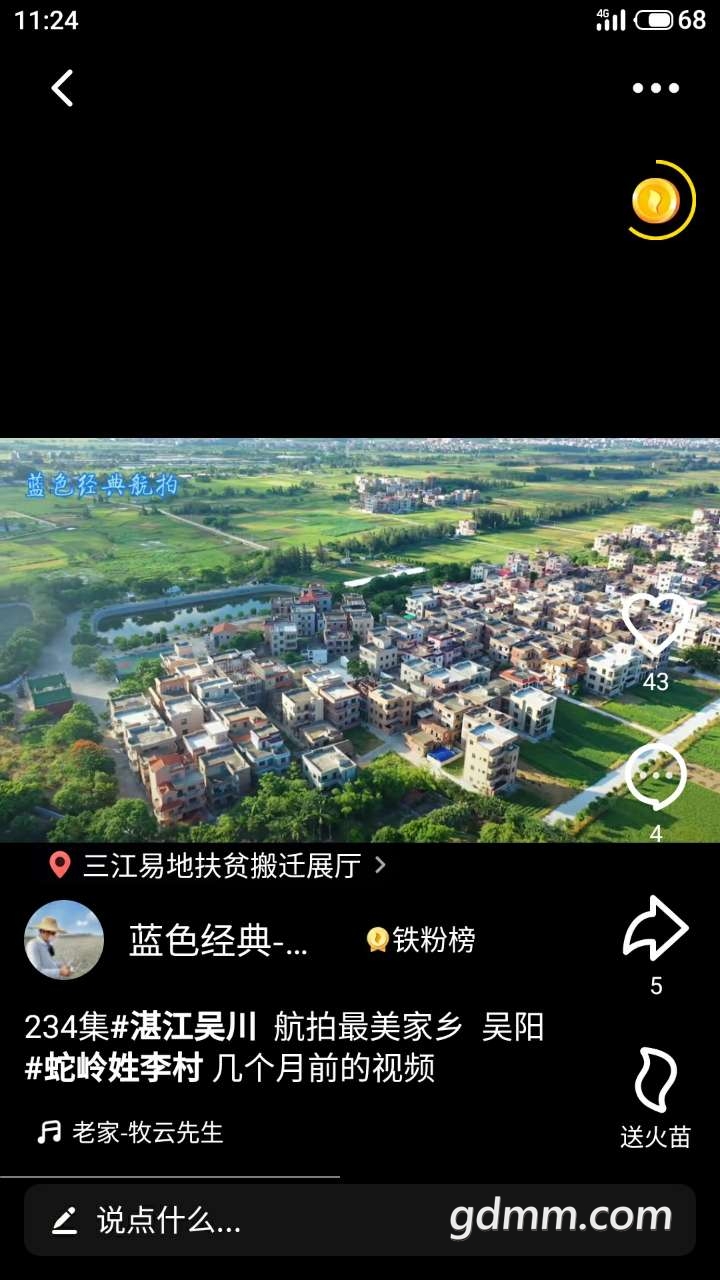Share this video via arrow icon

click(x=655, y=929)
